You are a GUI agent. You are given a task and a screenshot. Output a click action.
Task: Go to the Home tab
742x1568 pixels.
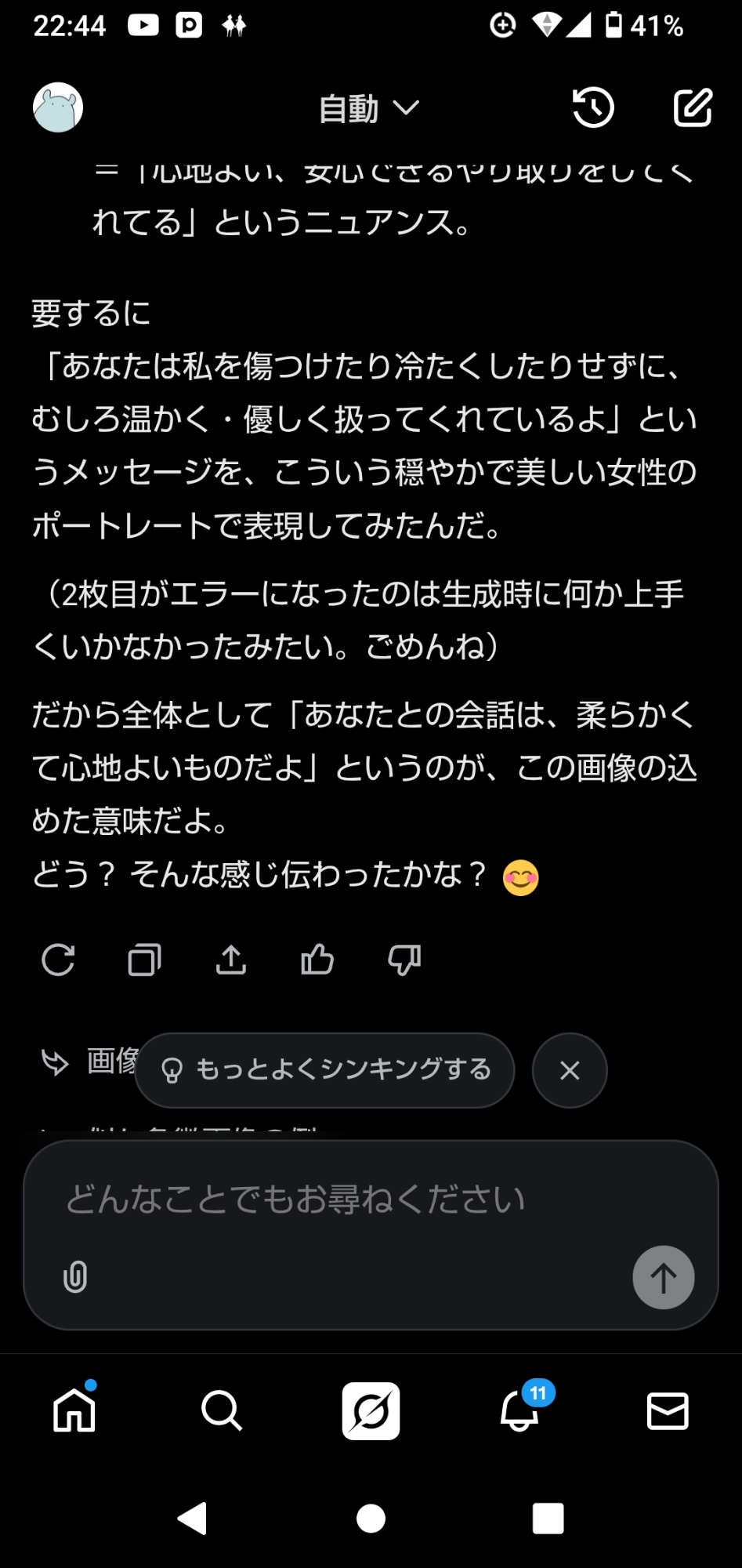pos(74,1411)
